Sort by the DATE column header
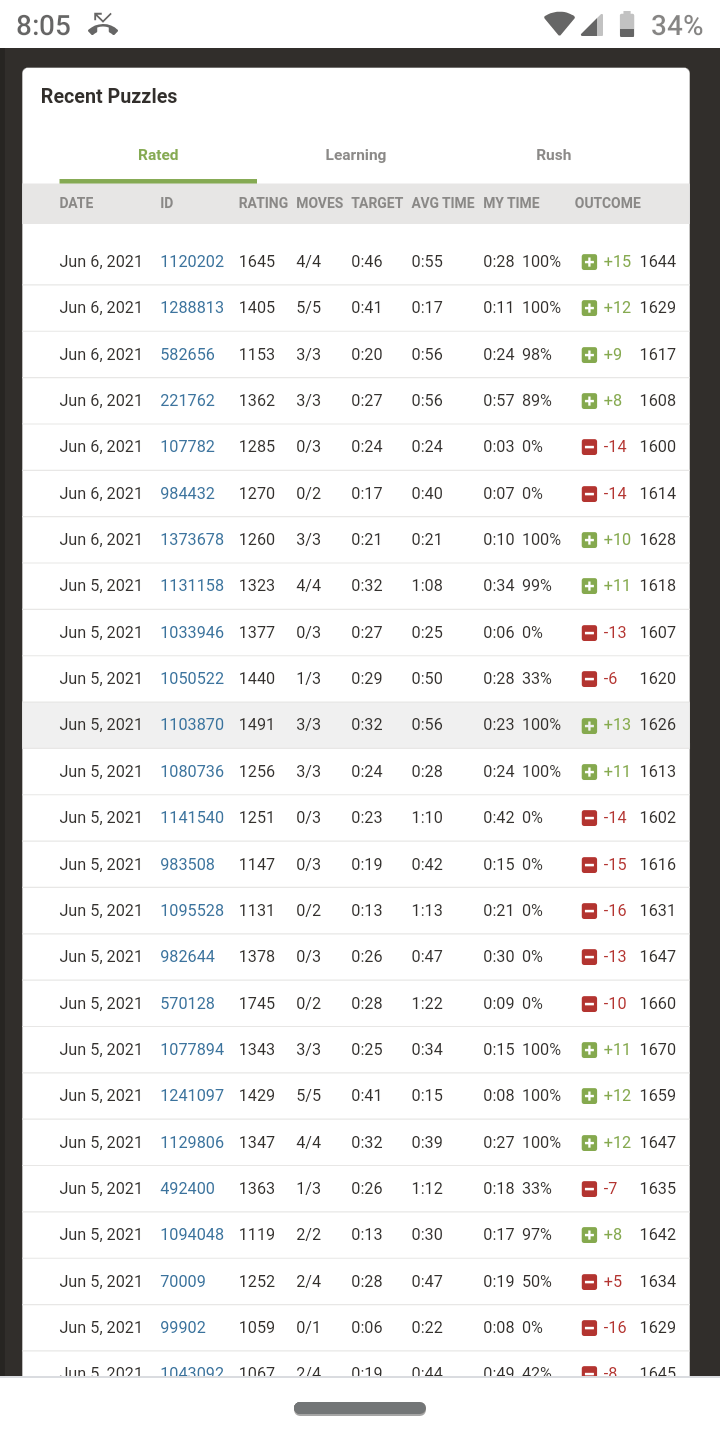720x1440 pixels. (x=76, y=202)
